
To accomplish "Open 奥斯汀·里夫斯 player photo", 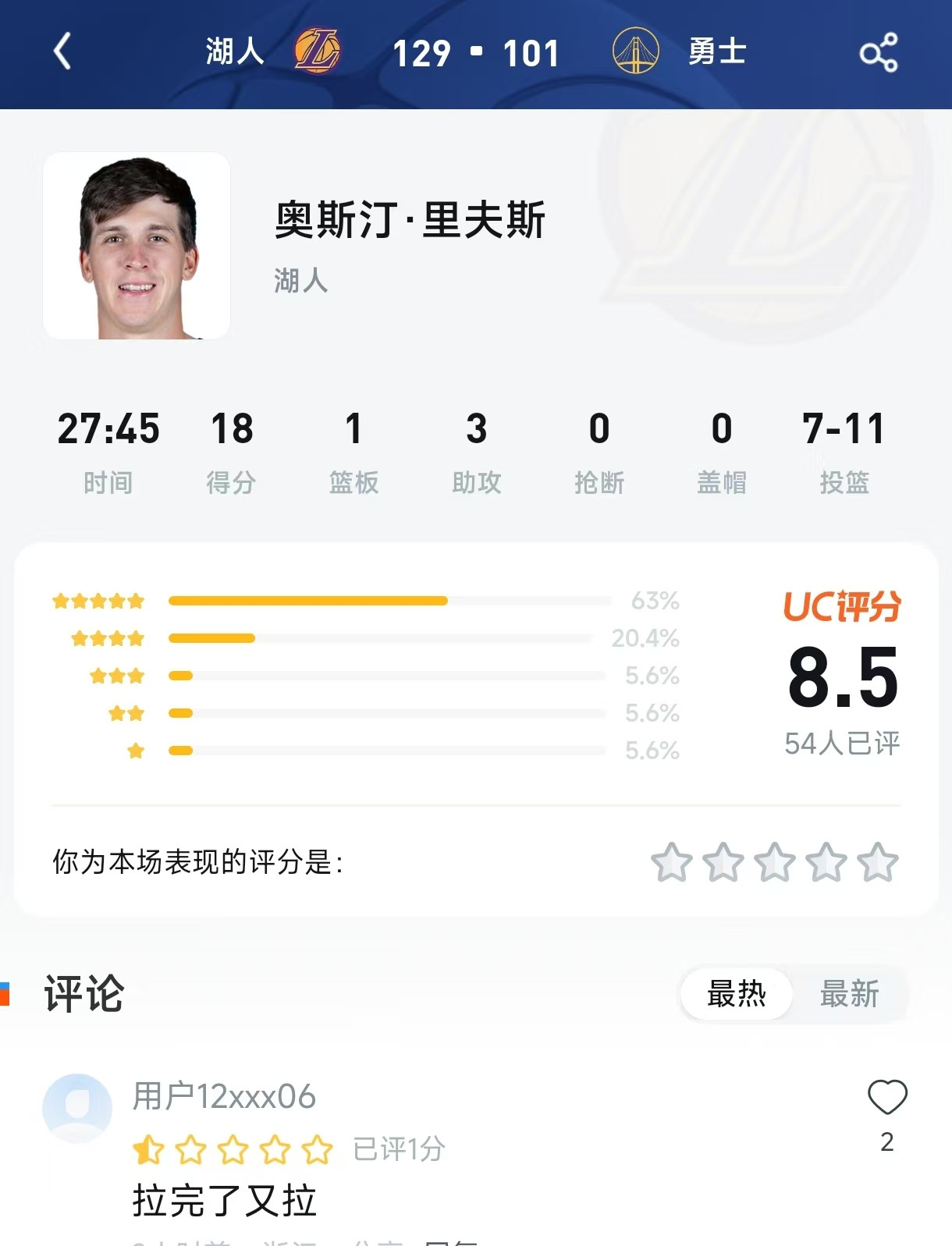I will click(137, 246).
